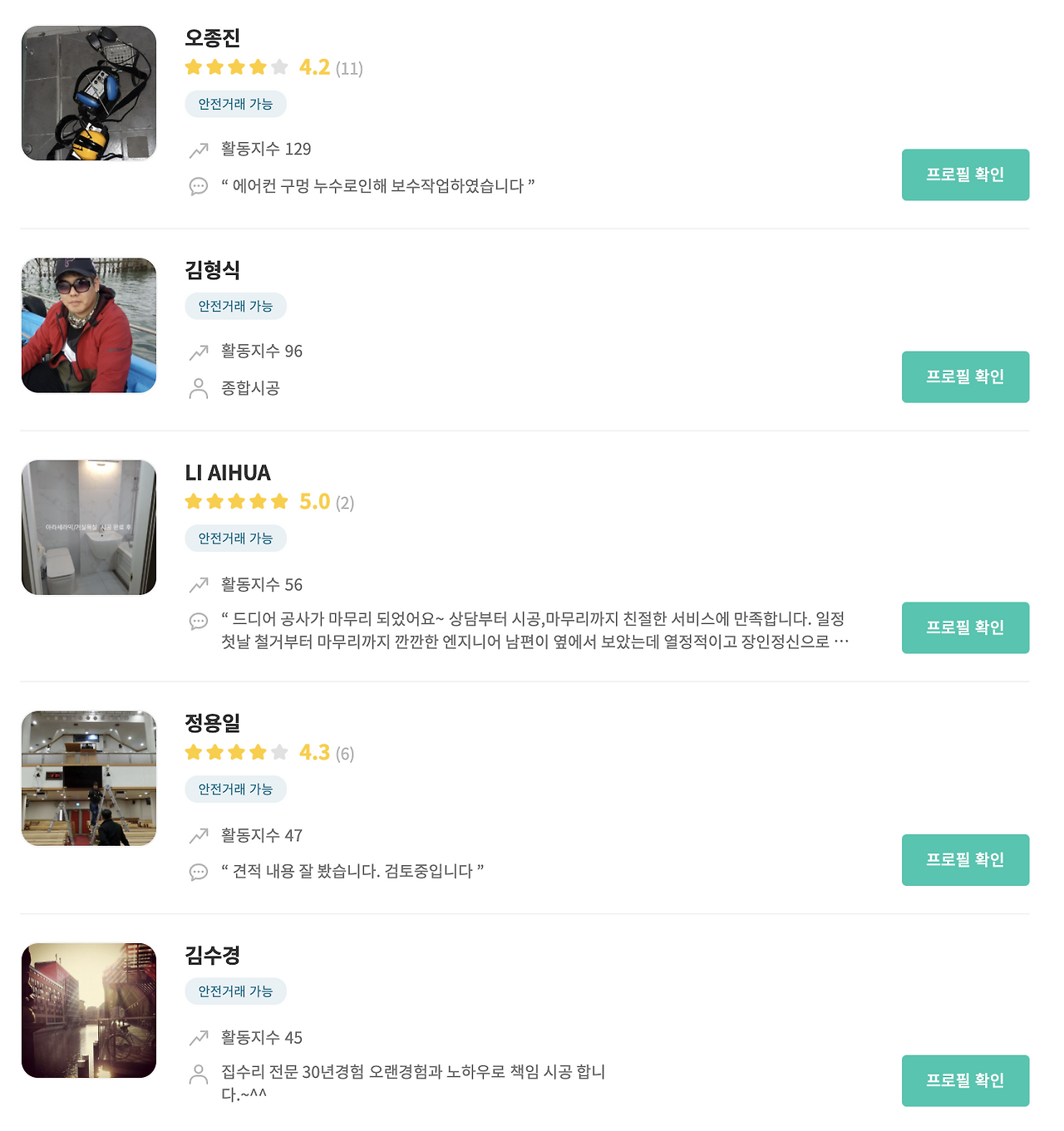Click the speech bubble icon under LI AIHUA

click(198, 621)
